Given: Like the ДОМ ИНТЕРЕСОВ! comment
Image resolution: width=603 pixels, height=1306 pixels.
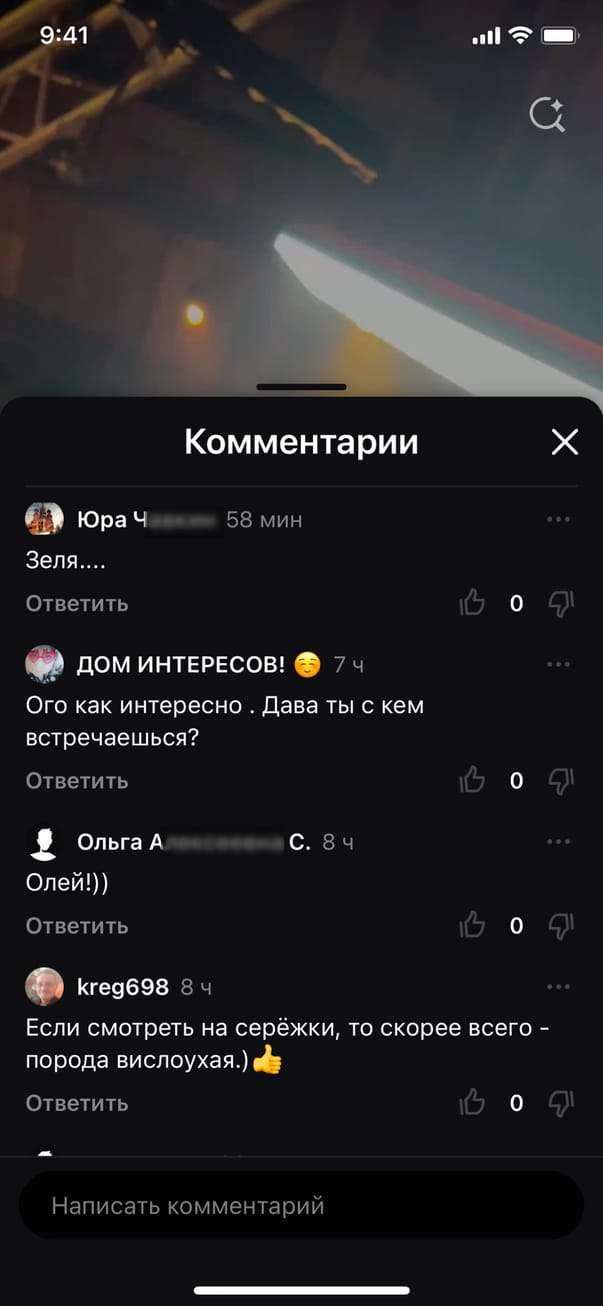Looking at the screenshot, I should tap(471, 780).
